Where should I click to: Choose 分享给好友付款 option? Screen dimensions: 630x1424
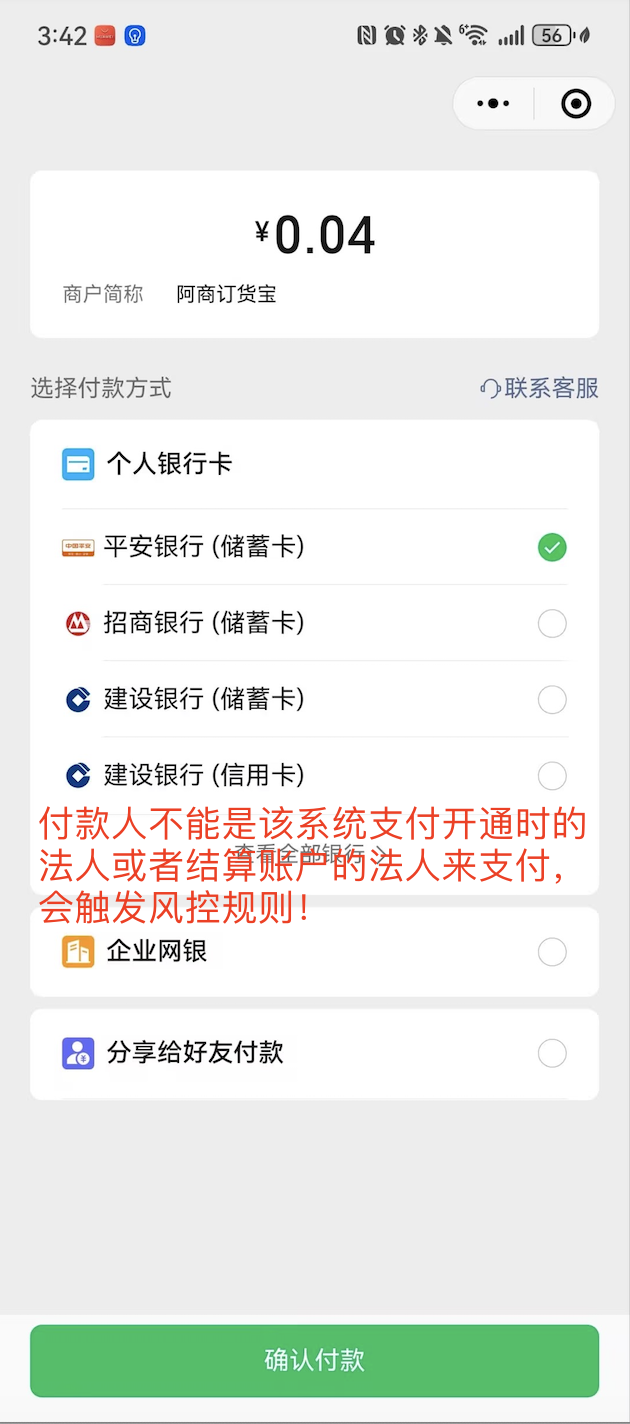tap(315, 1053)
